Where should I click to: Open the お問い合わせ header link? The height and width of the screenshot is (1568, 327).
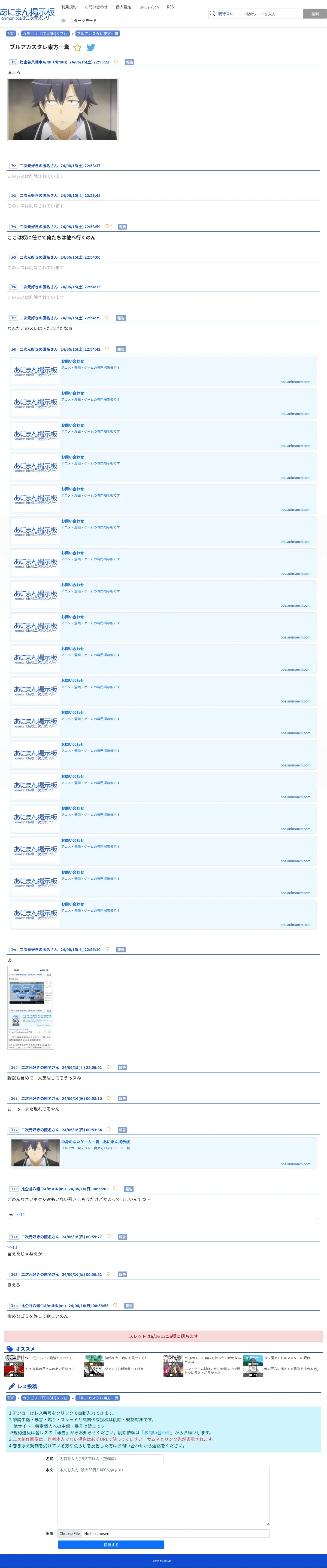96,7
